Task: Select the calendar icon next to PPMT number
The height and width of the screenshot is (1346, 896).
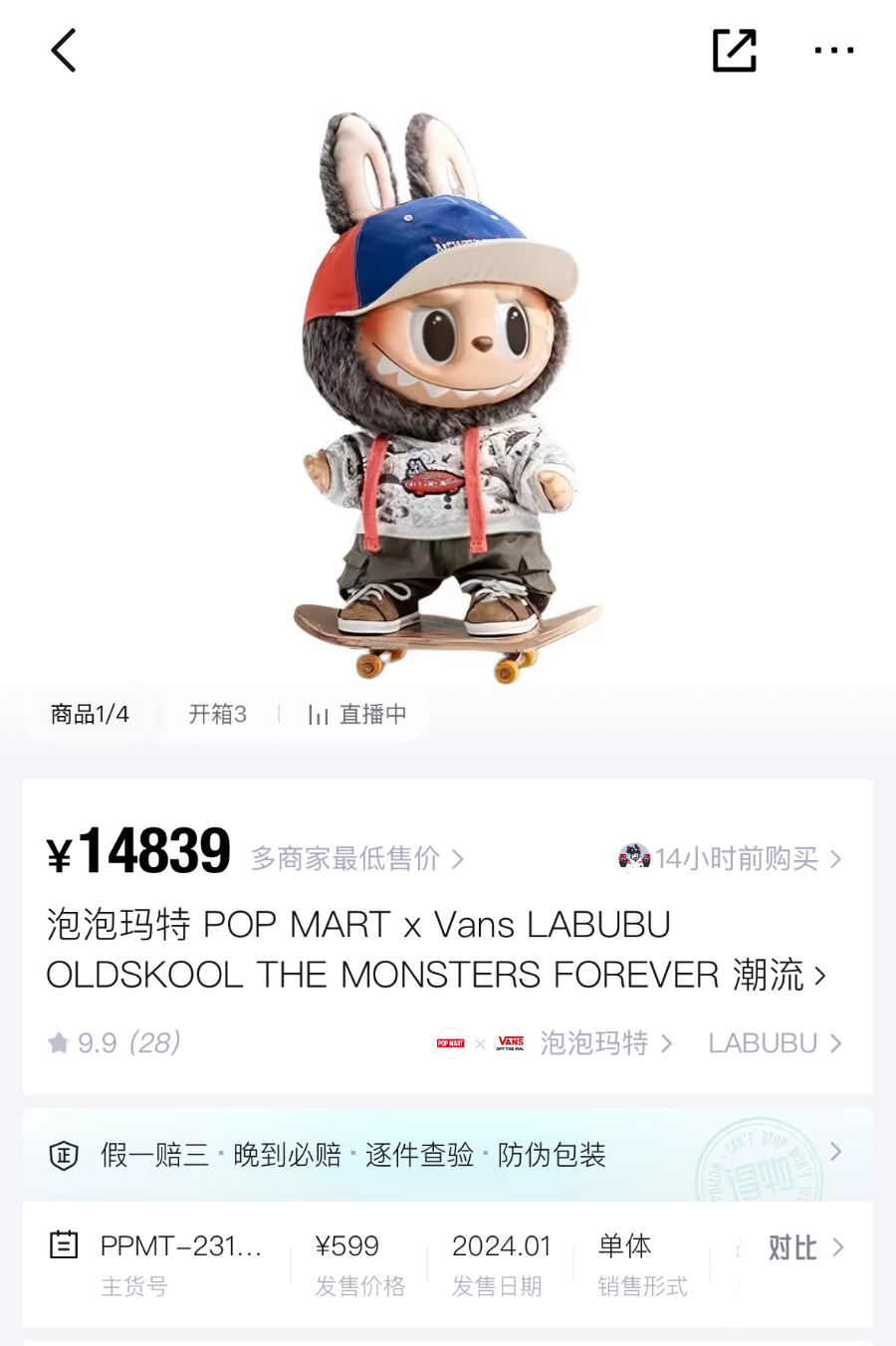Action: point(64,1245)
